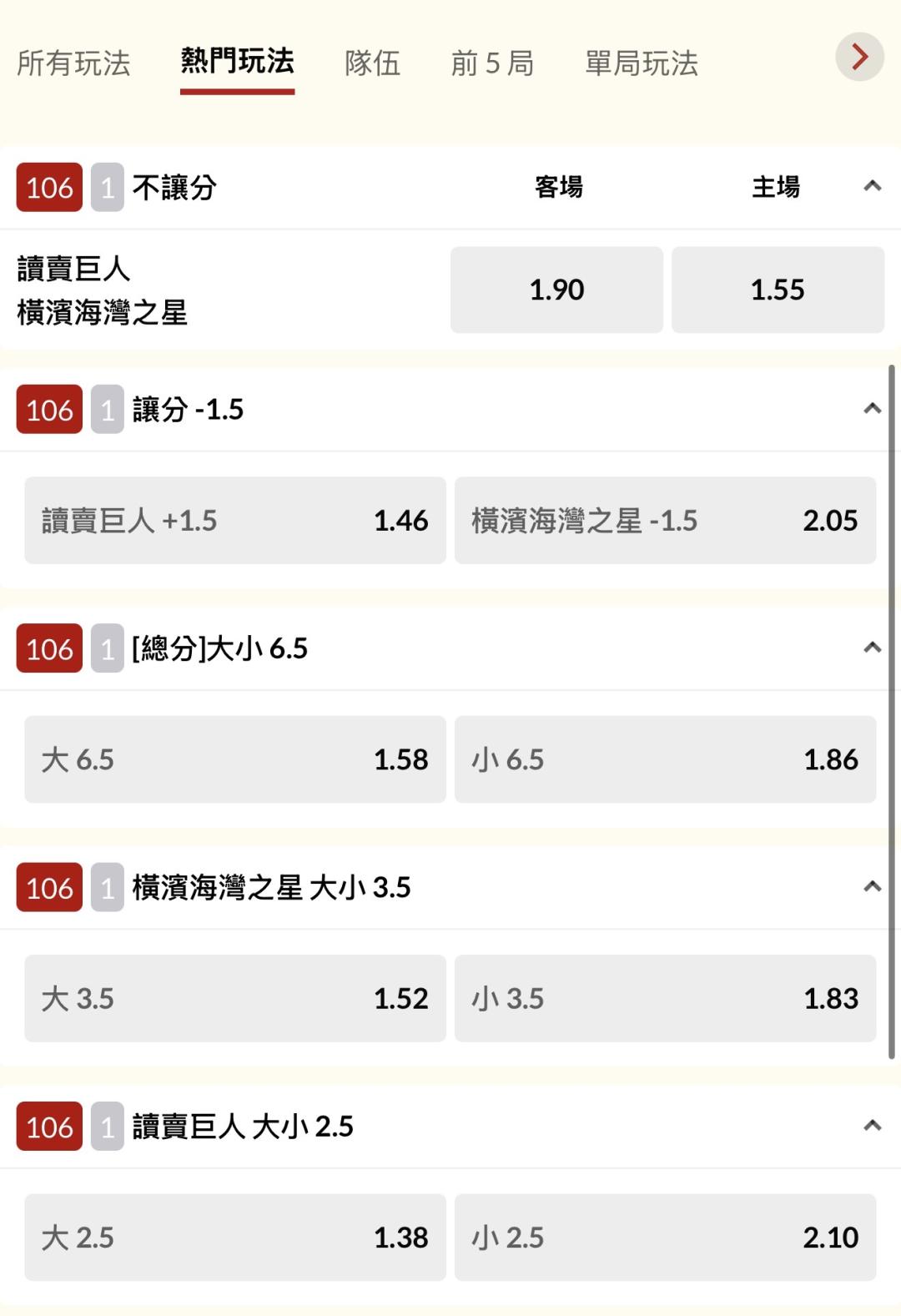Screen dimensions: 901x1316
Task: Select the 客場 odds 1.90
Action: click(556, 290)
